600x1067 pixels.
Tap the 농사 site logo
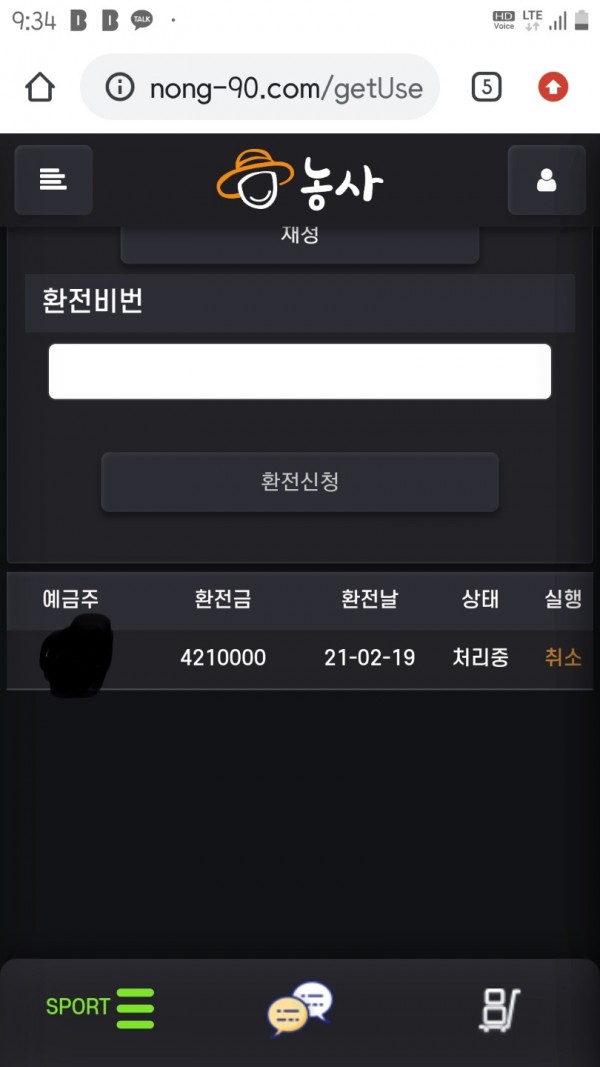coord(300,180)
